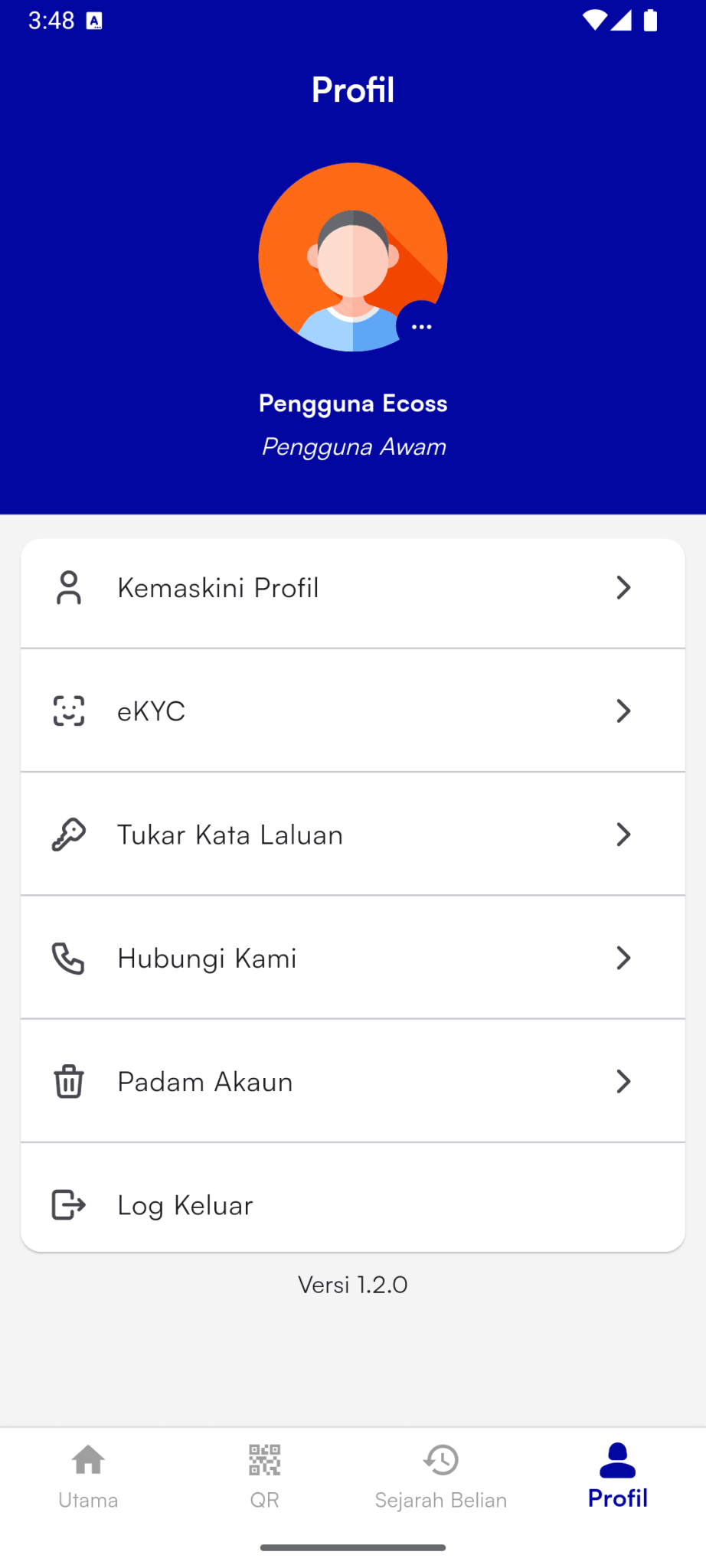The width and height of the screenshot is (706, 1568).
Task: Expand the Kemaskini Profil chevron
Action: (624, 587)
